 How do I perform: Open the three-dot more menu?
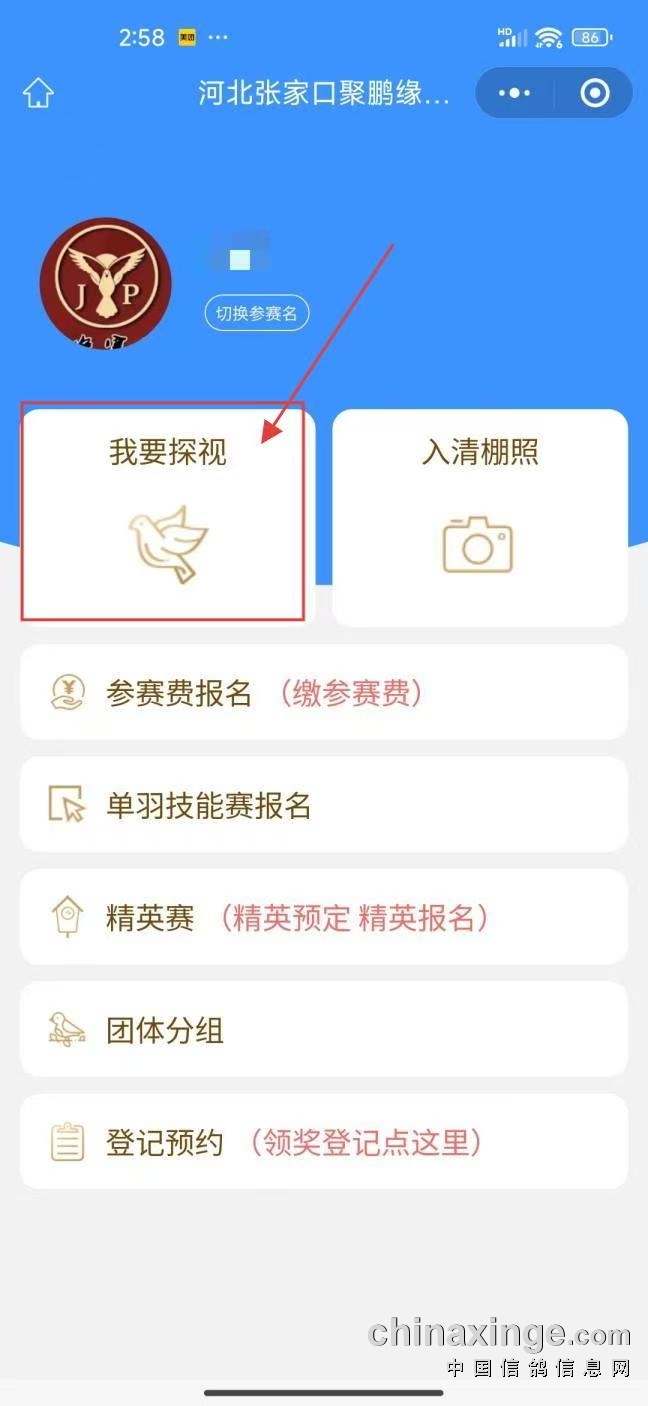[514, 94]
